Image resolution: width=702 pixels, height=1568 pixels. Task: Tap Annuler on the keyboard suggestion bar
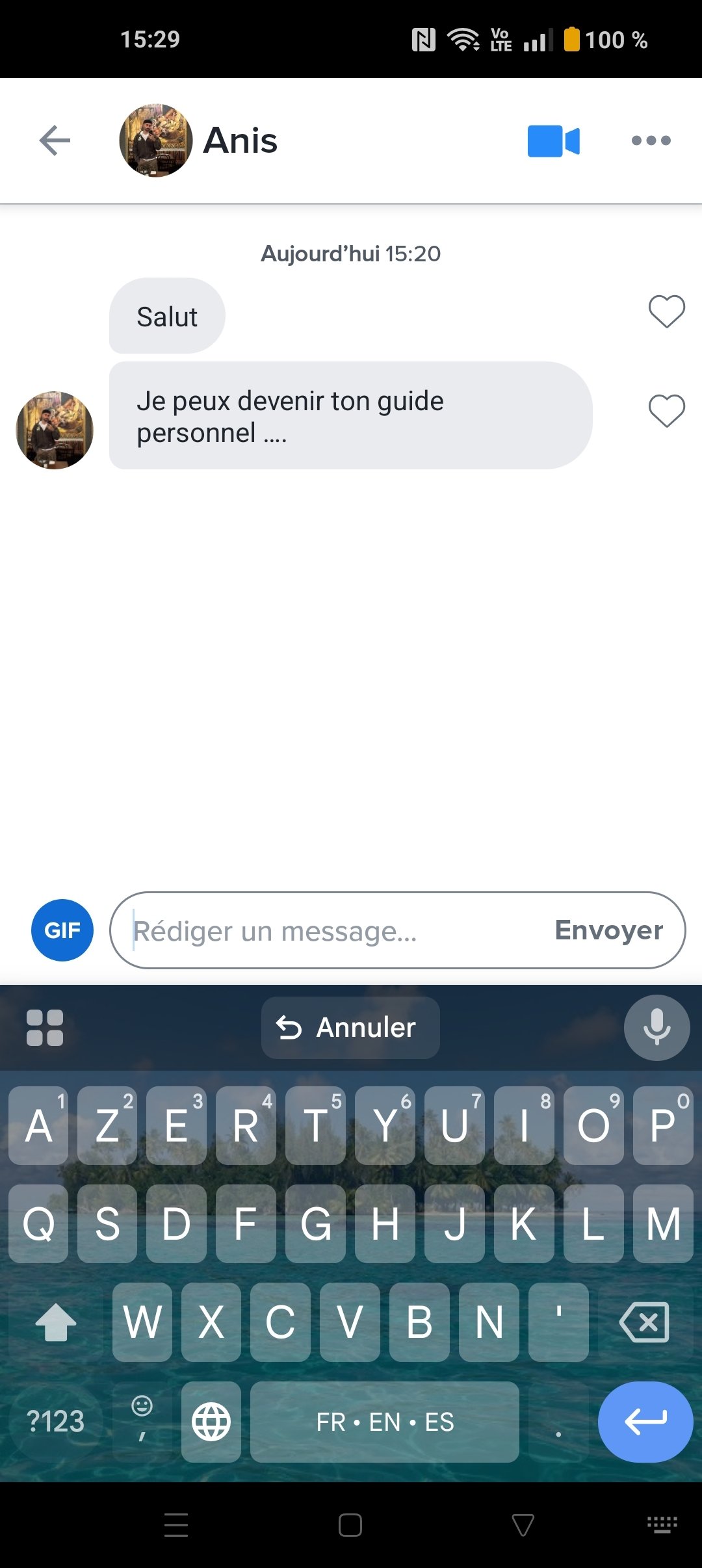(x=350, y=1028)
